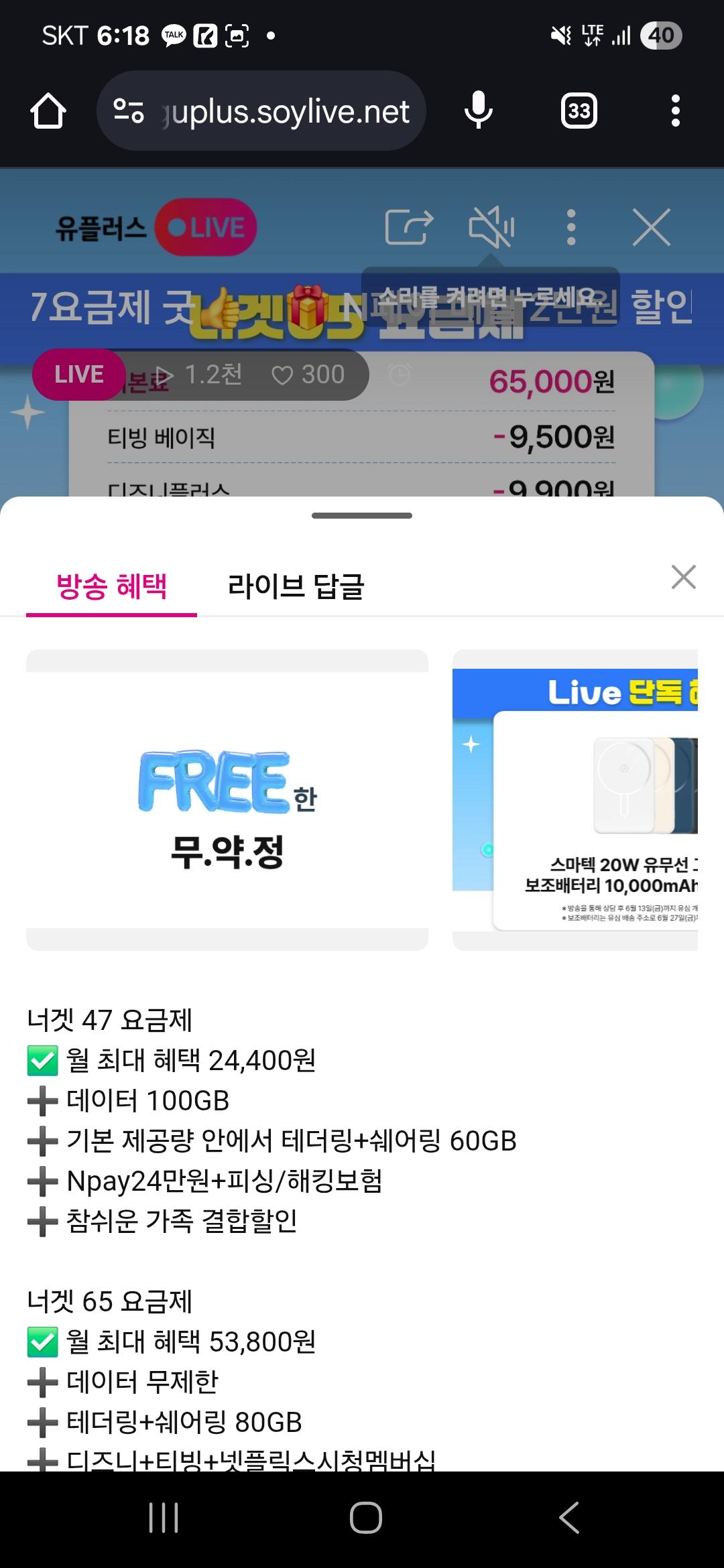The height and width of the screenshot is (1568, 724).
Task: Close the live video player
Action: [x=652, y=227]
